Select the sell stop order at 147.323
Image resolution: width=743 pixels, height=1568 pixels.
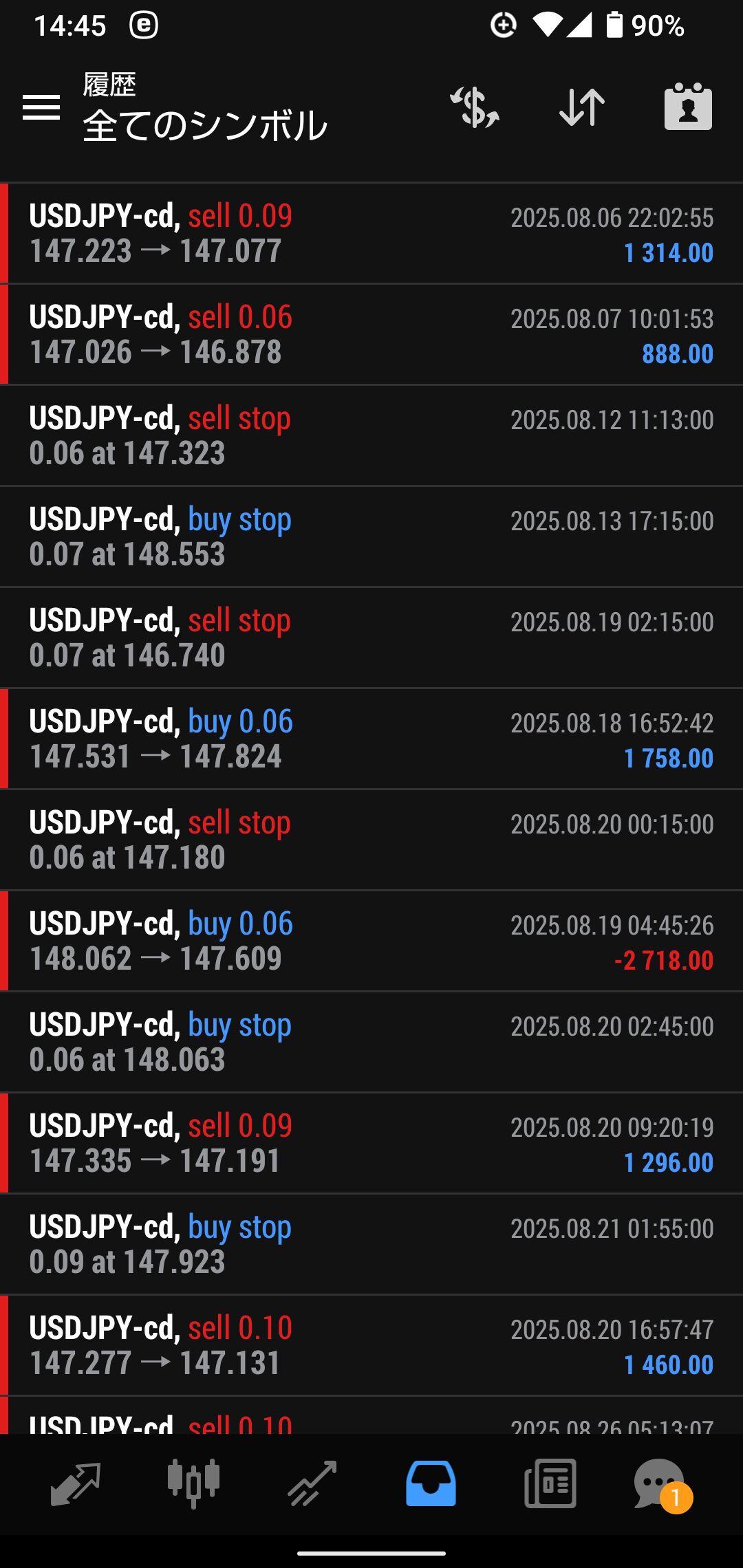tap(371, 435)
